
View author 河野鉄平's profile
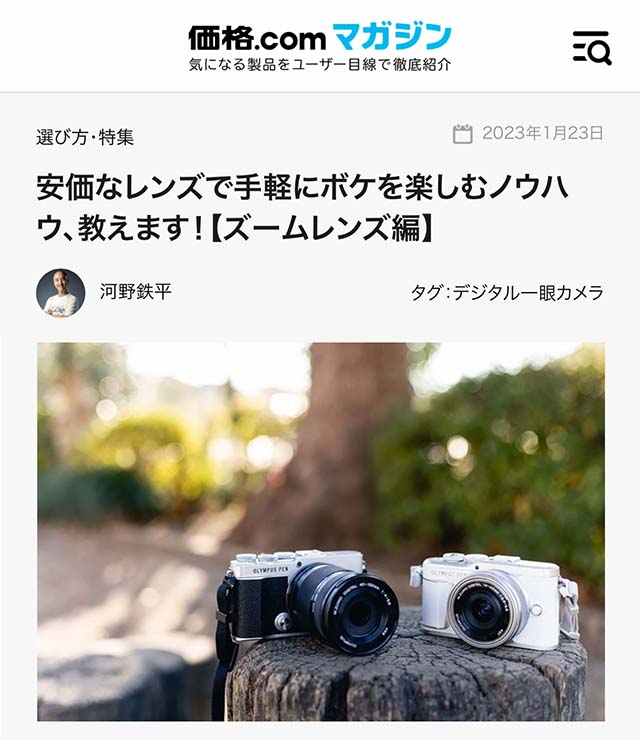click(x=135, y=292)
